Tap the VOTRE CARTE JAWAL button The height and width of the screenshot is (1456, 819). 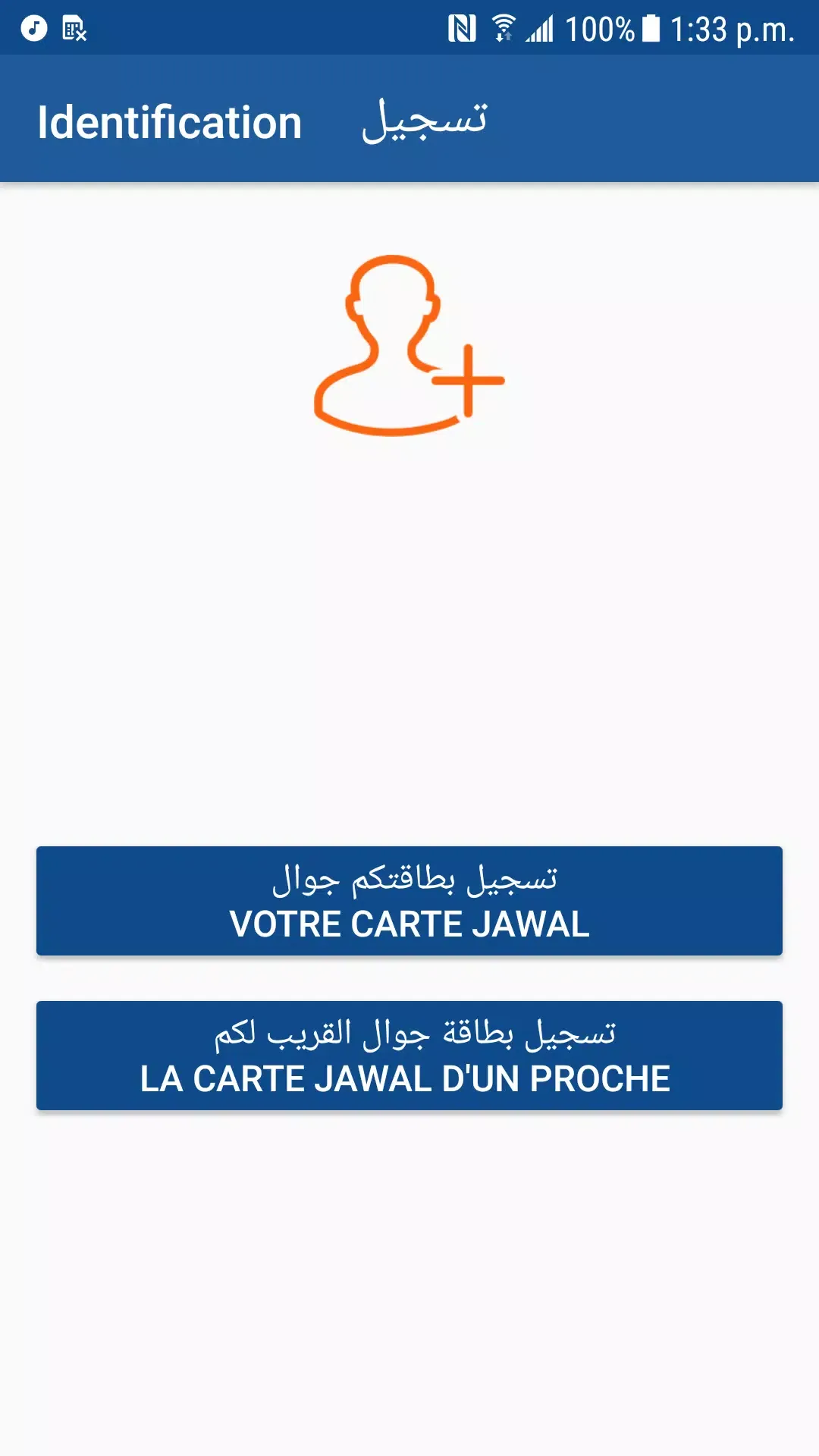click(409, 901)
